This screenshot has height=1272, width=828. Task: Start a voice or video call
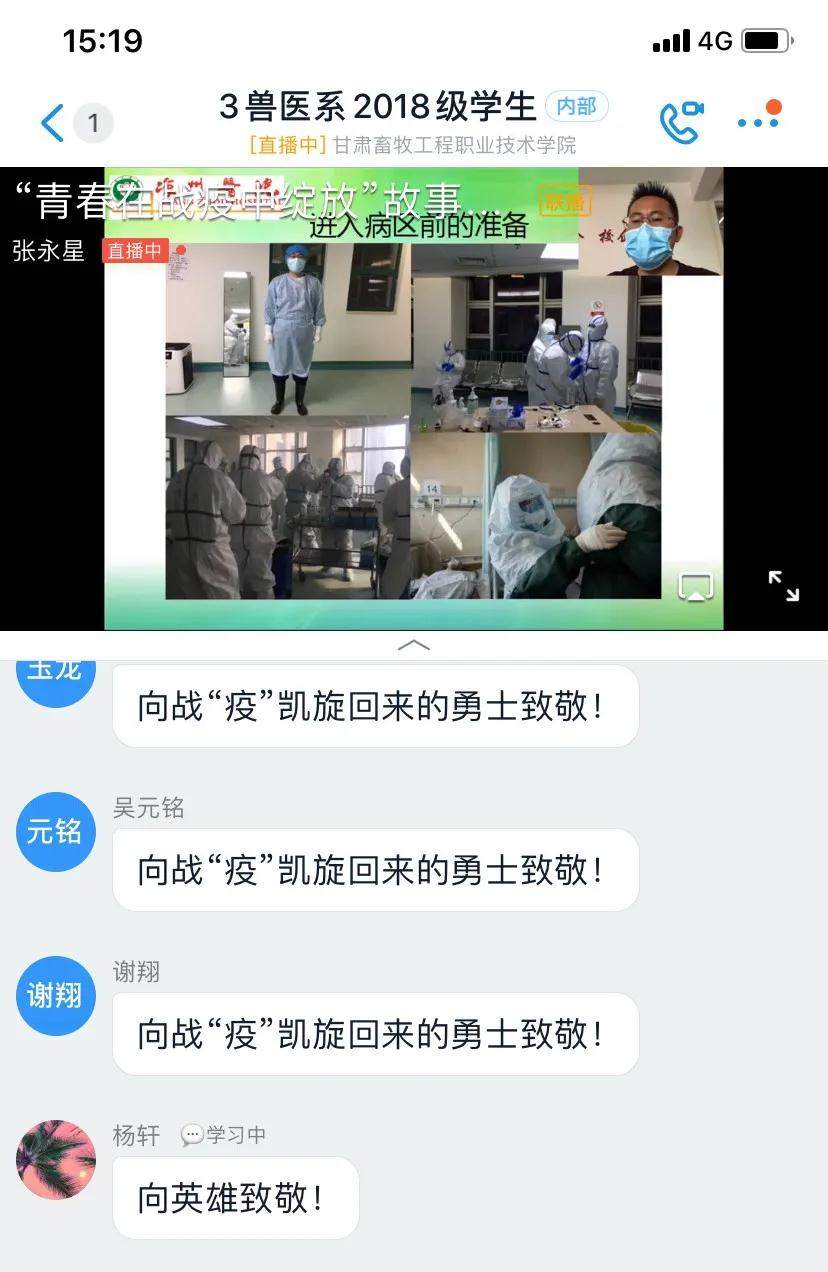coord(681,122)
